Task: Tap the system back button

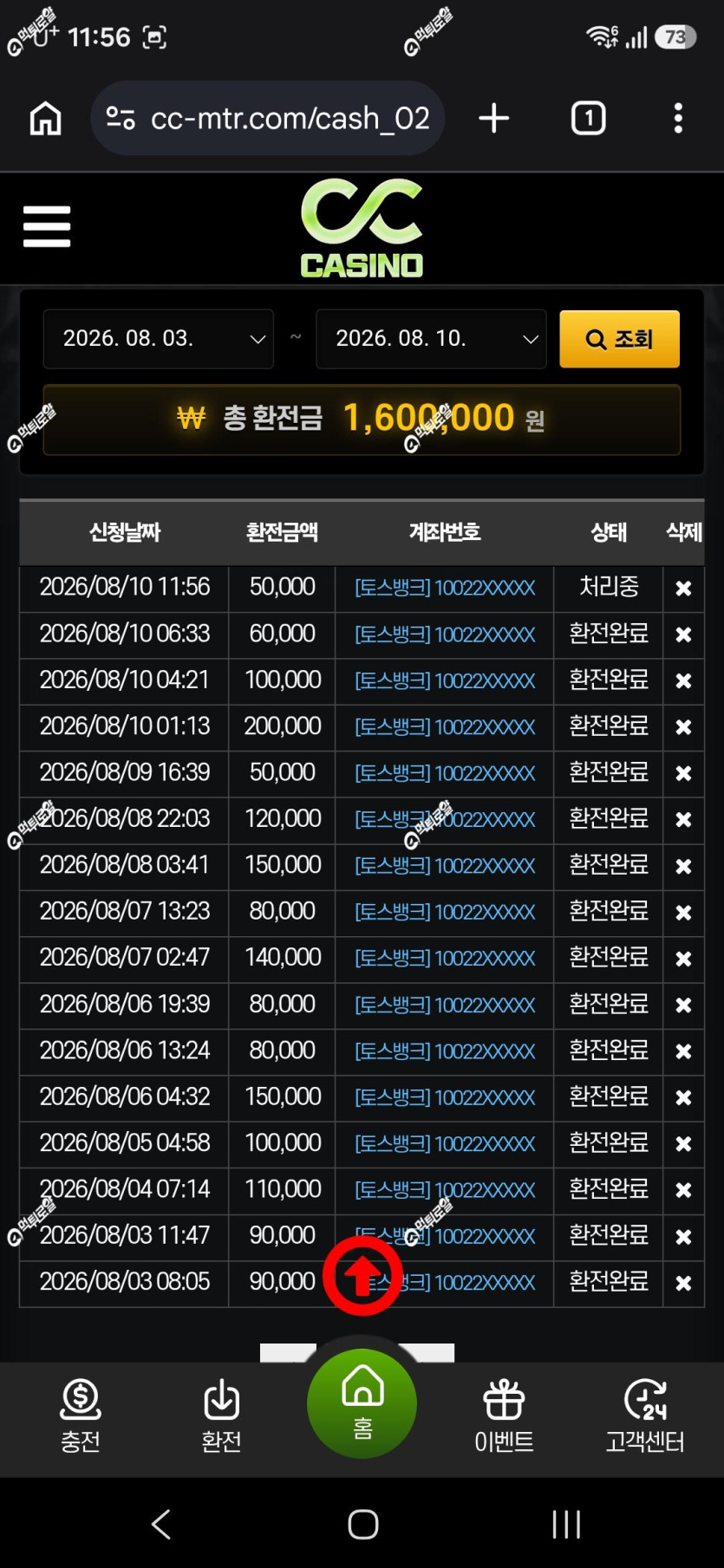Action: click(161, 1524)
